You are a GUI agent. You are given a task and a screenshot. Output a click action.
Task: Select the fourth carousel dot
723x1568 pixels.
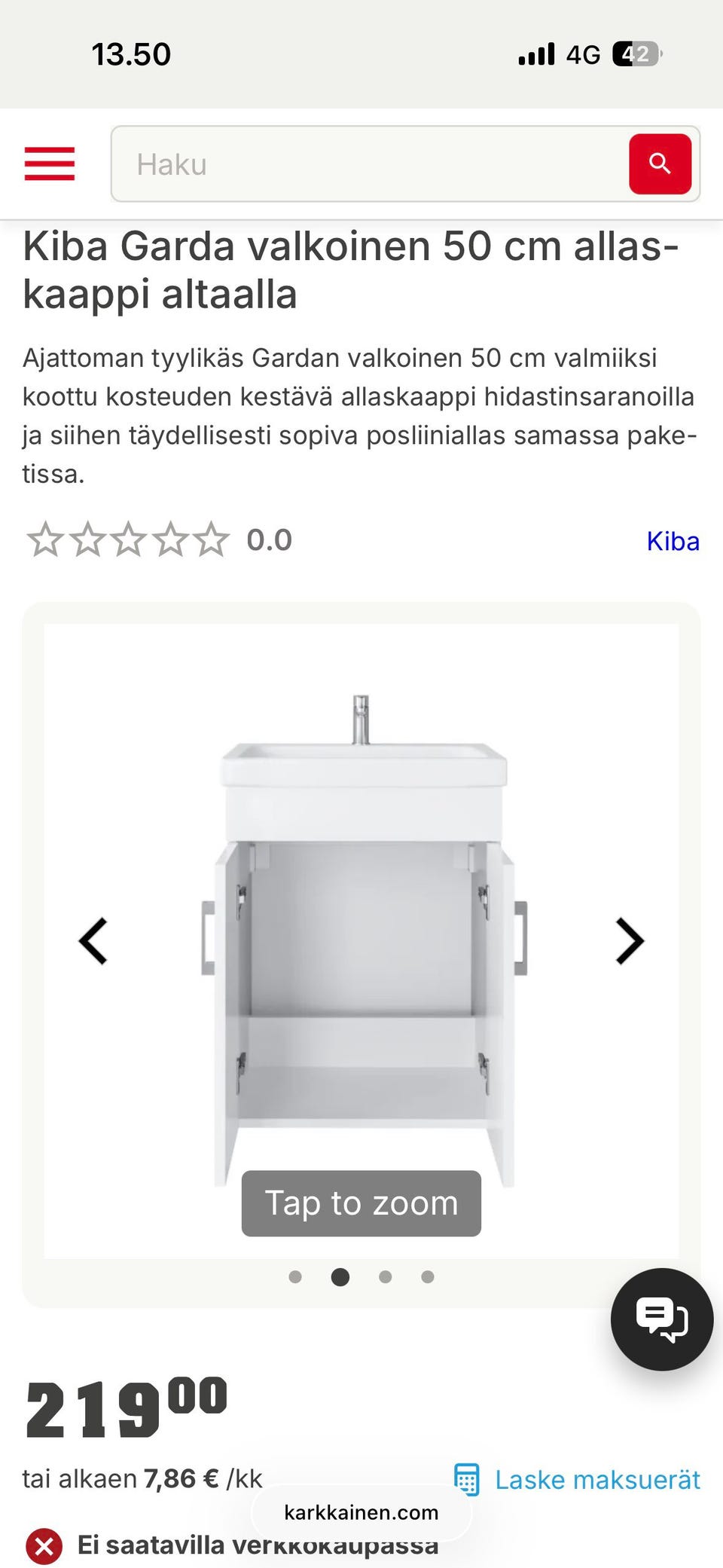[x=428, y=1277]
